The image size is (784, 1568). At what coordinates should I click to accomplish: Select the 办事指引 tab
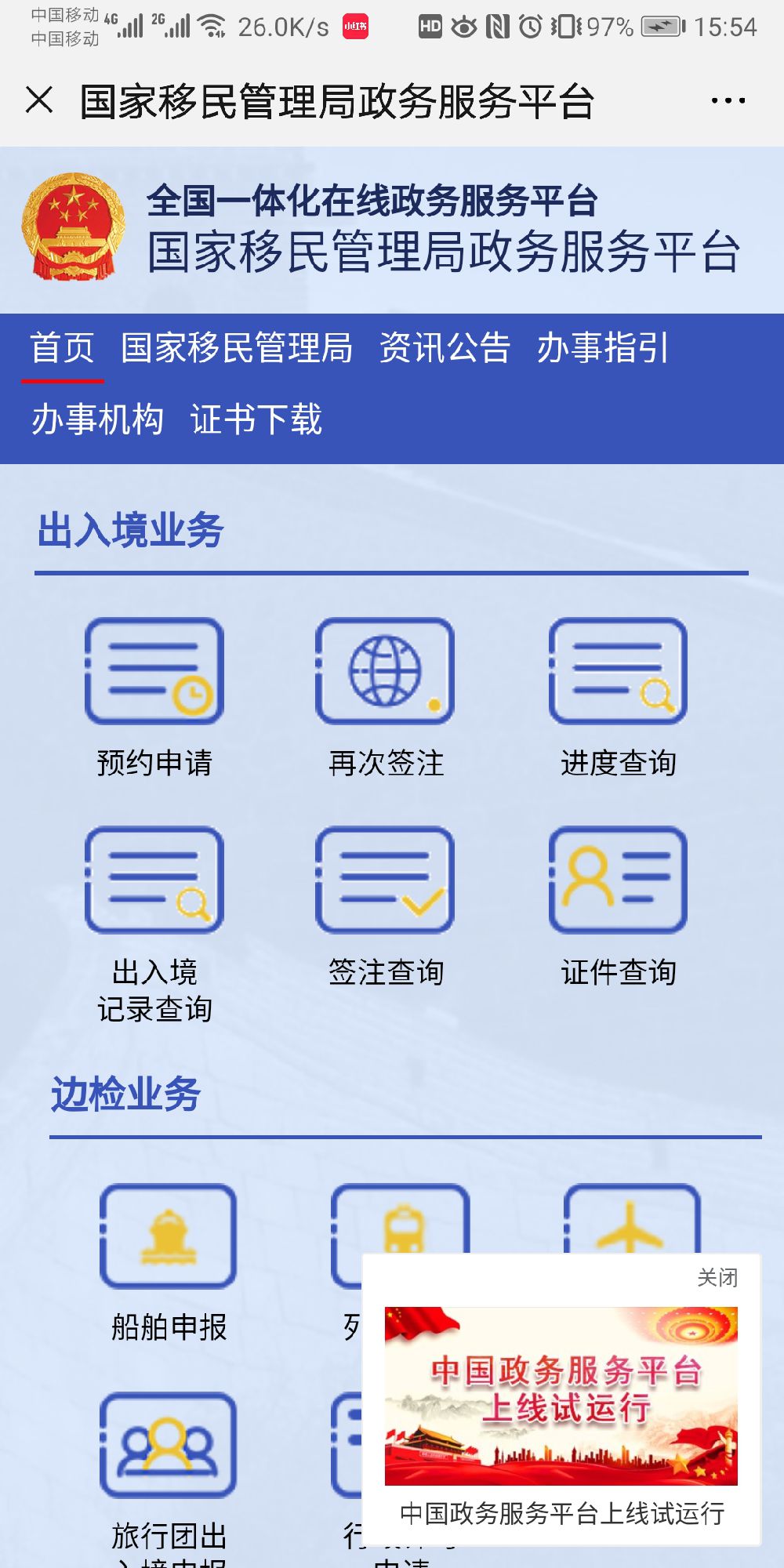pos(602,348)
